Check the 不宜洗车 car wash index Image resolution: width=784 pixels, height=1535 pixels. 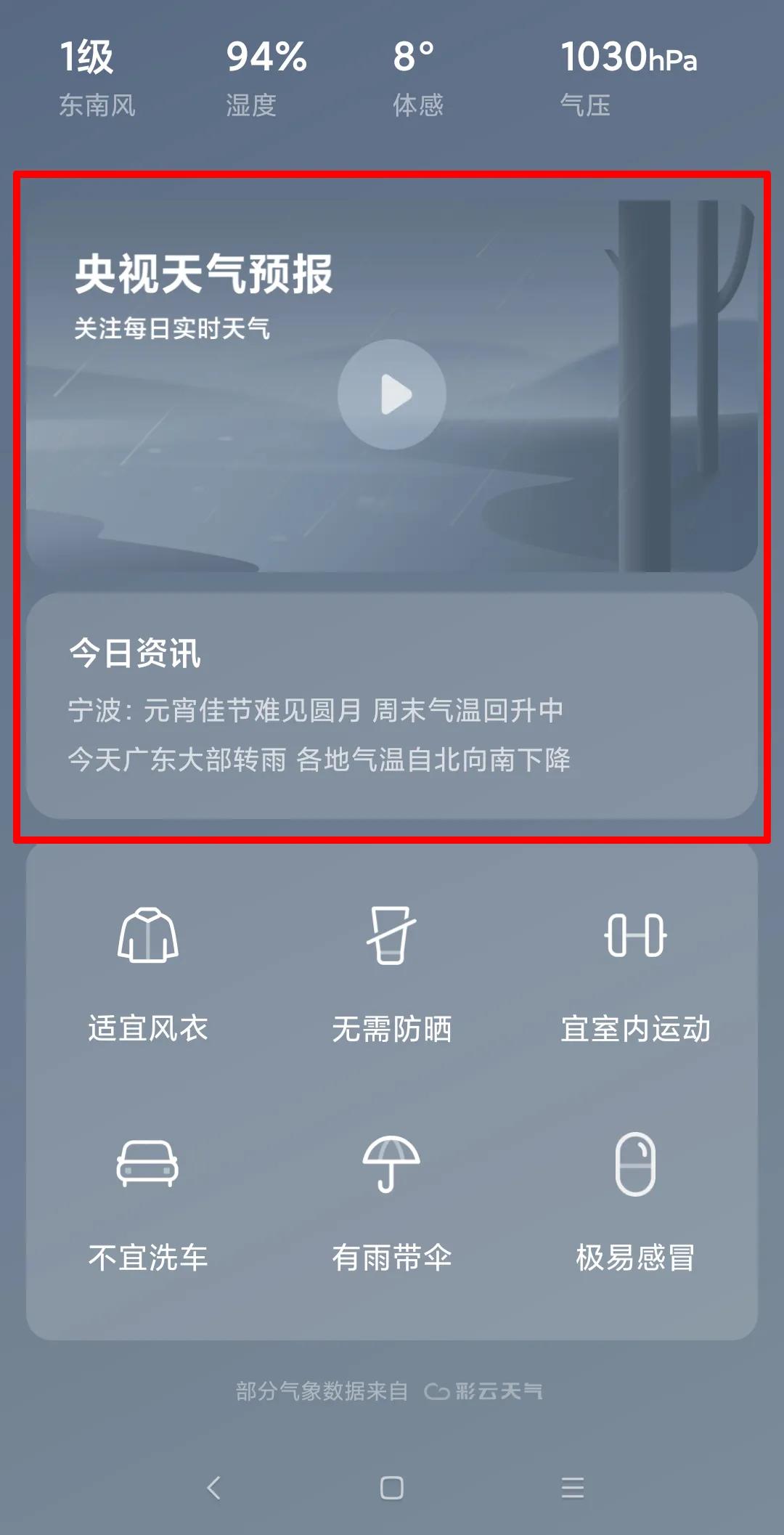[148, 1202]
